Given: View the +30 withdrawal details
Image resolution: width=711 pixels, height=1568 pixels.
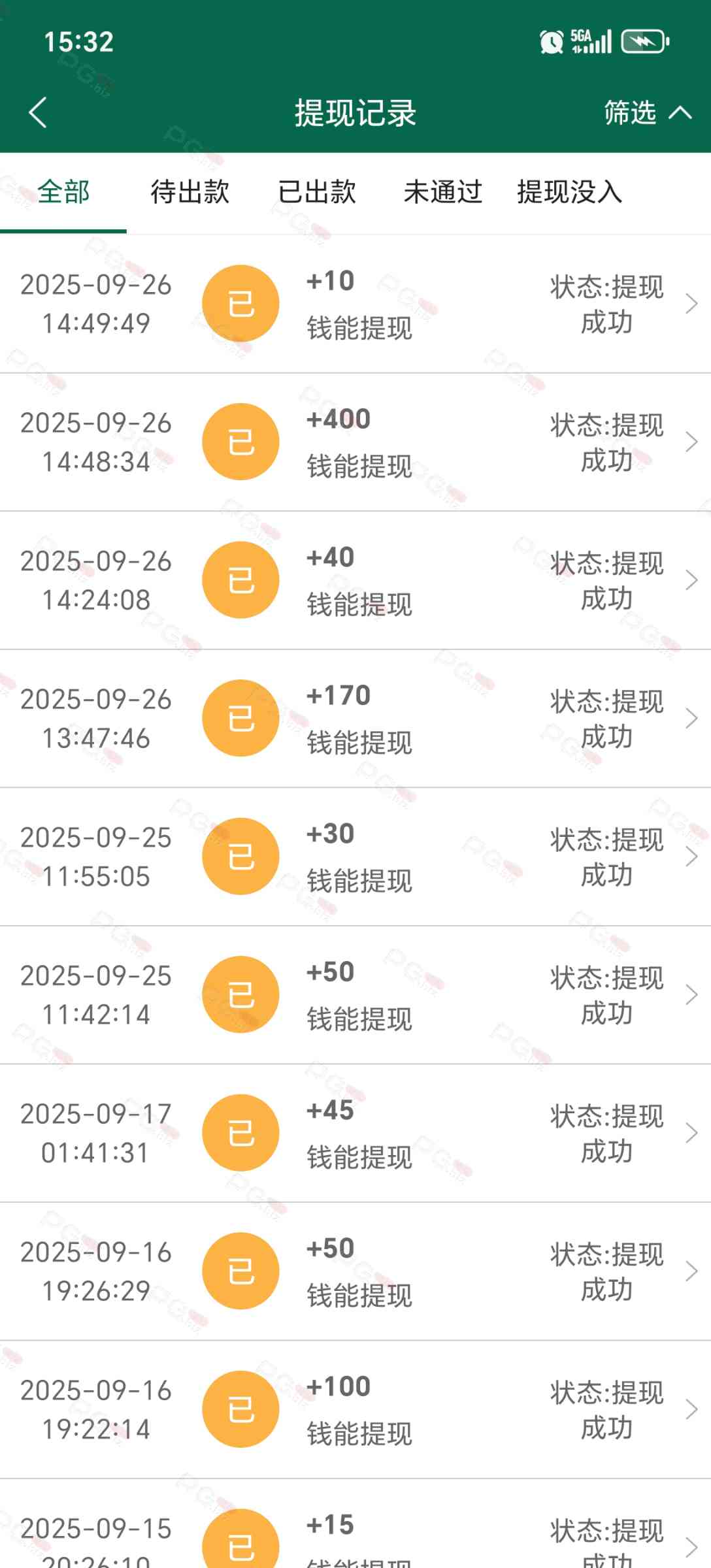Looking at the screenshot, I should [x=355, y=857].
